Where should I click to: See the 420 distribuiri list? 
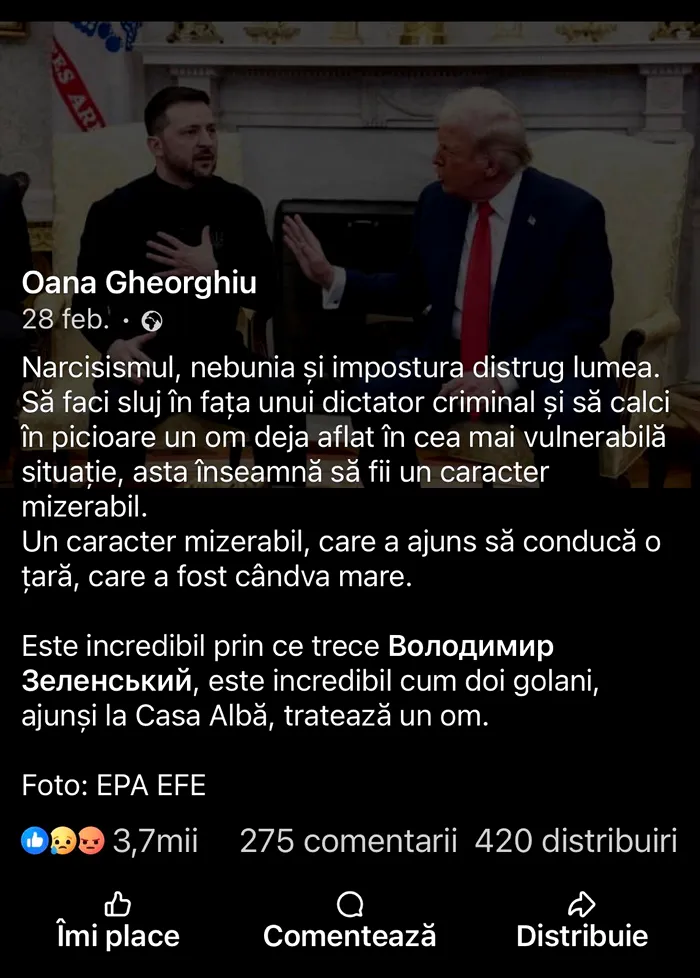[575, 842]
